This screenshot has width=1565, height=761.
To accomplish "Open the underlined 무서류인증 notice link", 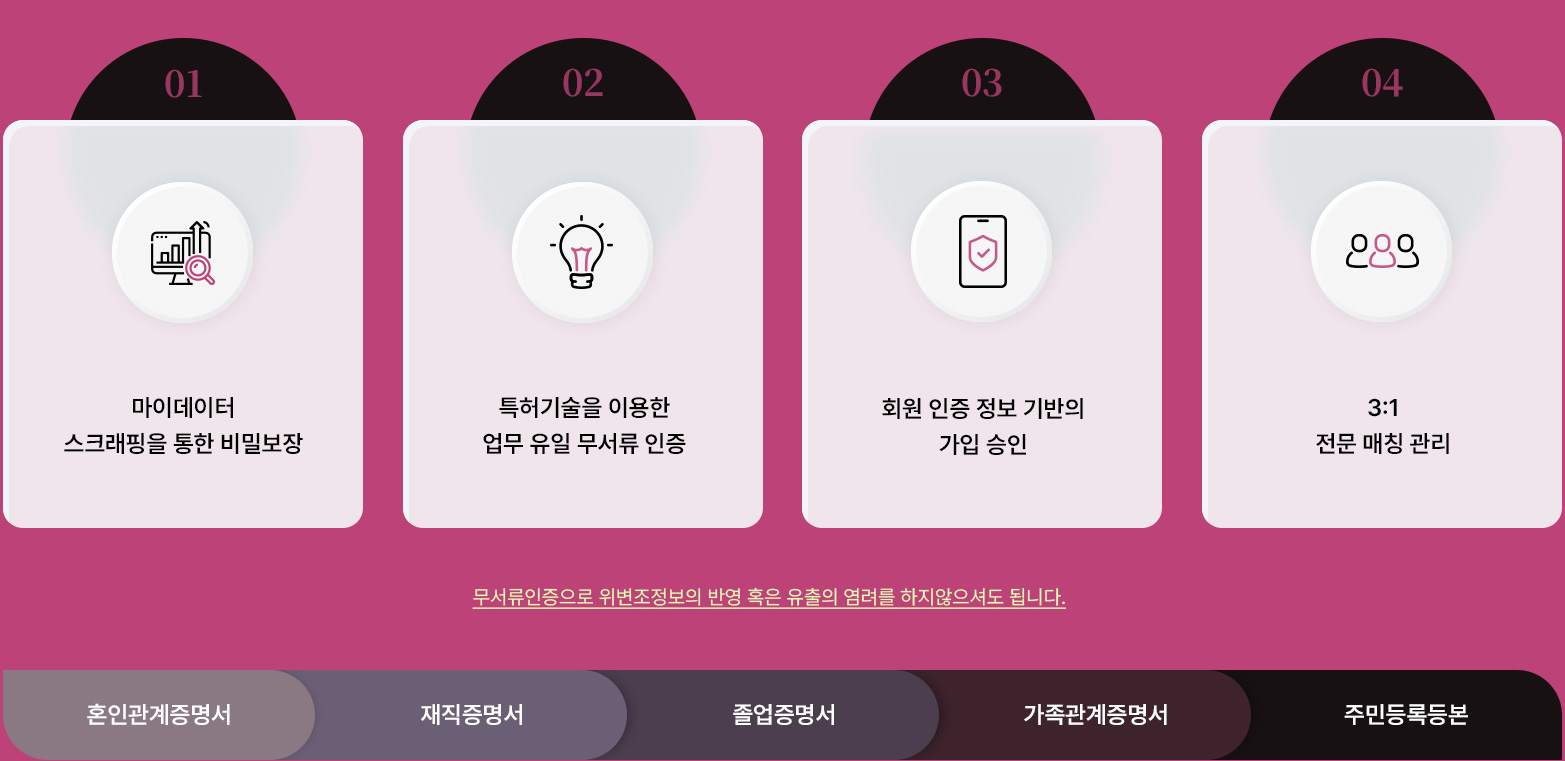I will [x=768, y=598].
